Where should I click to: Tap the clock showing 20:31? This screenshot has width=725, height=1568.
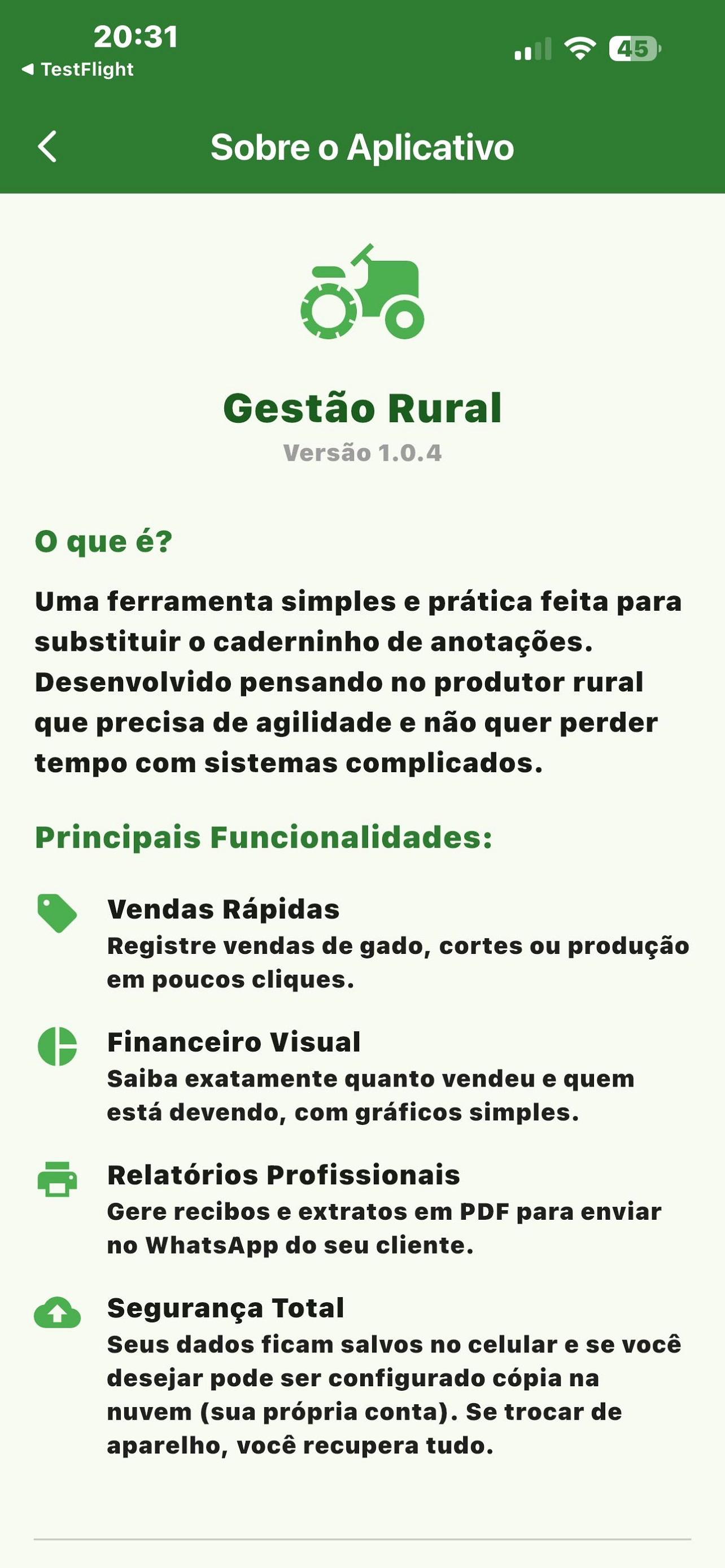pyautogui.click(x=135, y=37)
